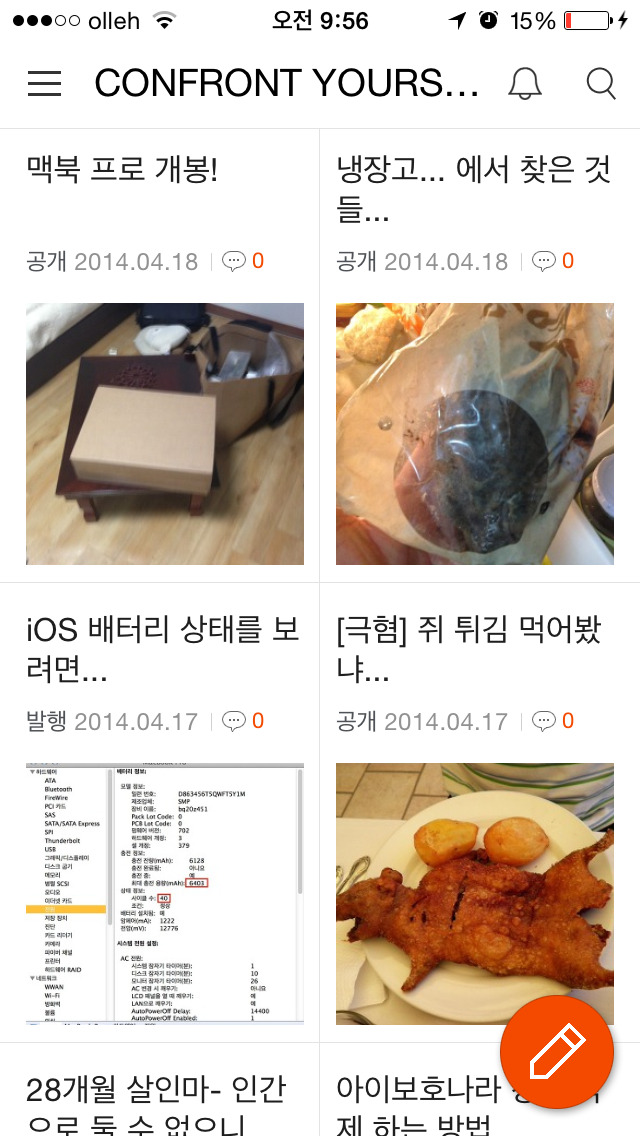View comments on 'iOS 배터리 상태' post

(243, 721)
